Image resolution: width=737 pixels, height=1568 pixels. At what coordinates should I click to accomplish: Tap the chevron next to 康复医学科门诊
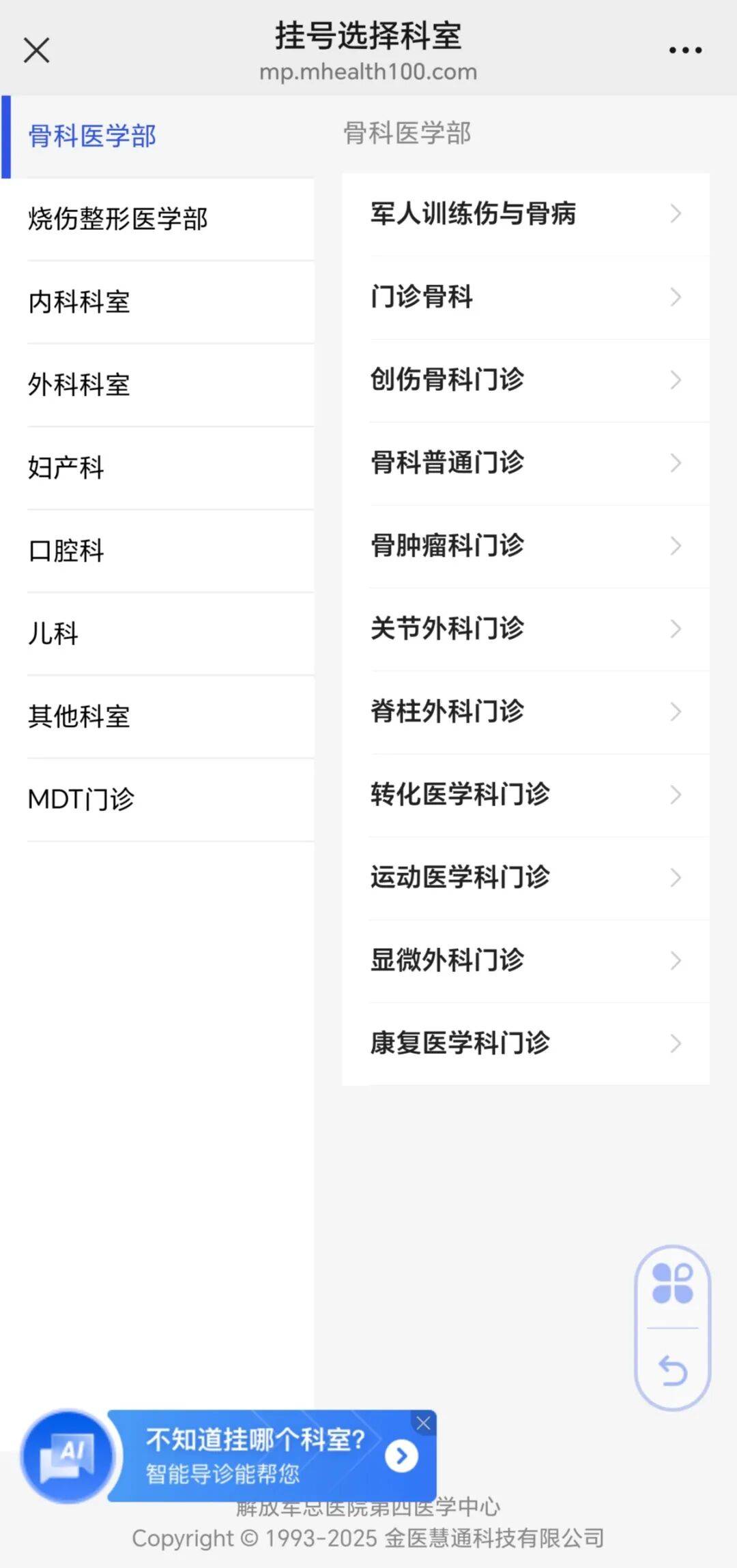(676, 1044)
